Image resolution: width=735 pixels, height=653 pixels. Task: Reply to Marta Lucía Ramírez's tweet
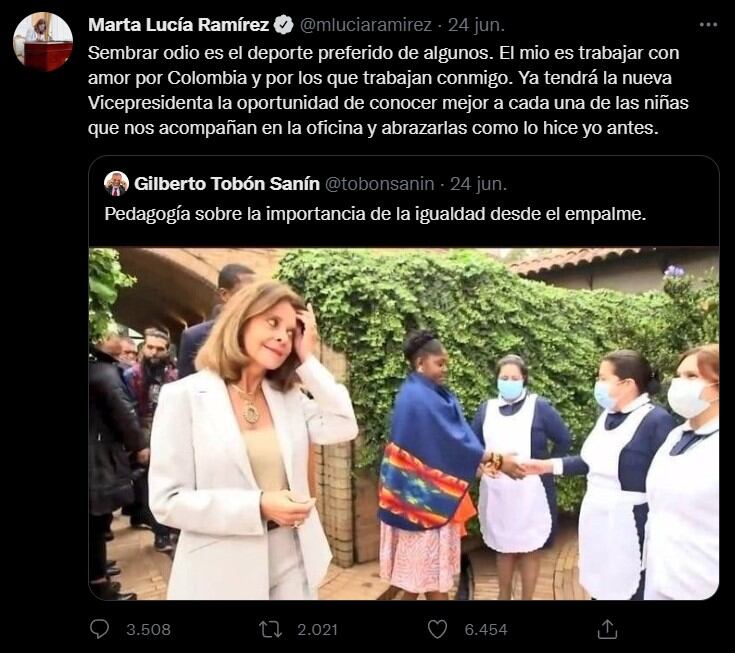tap(100, 629)
